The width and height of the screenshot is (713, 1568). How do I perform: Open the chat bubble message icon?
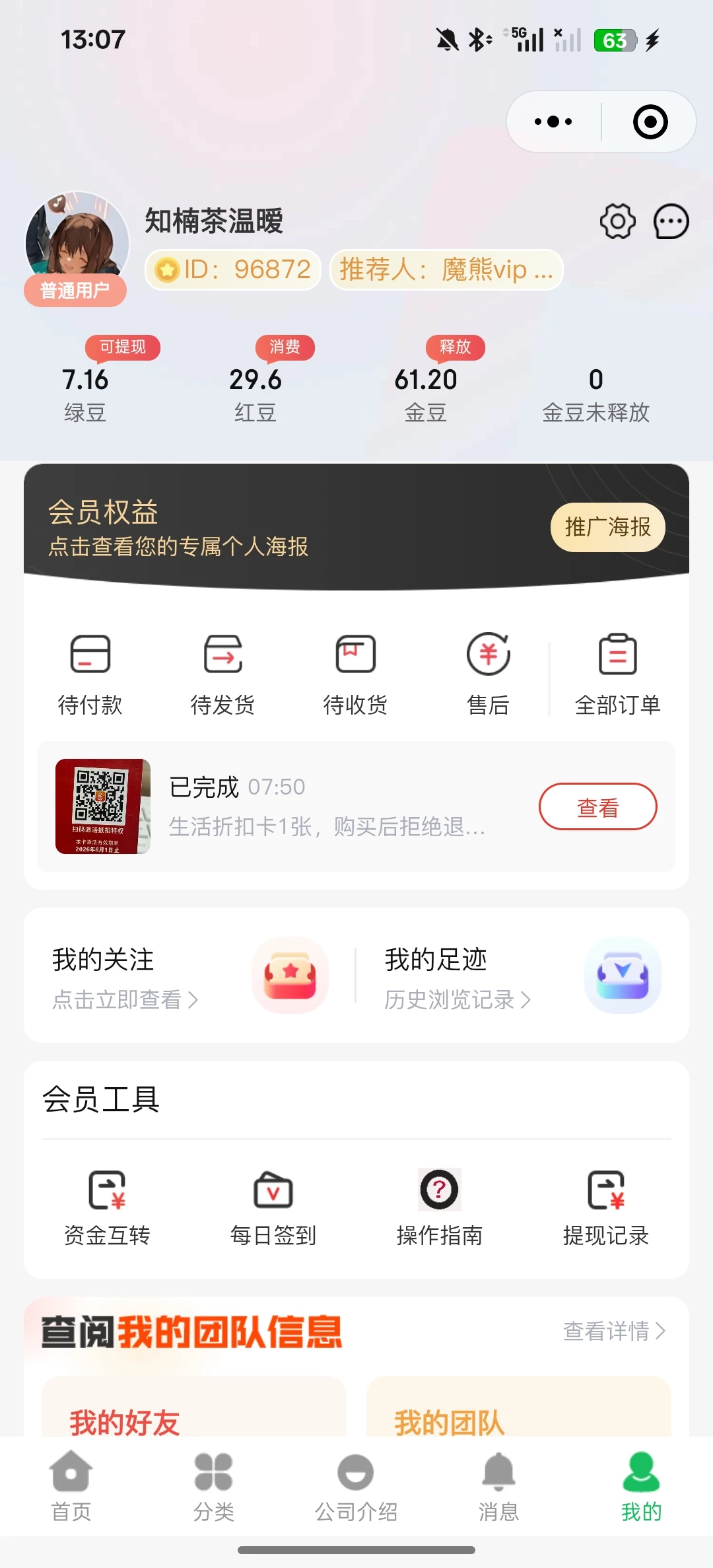point(671,222)
